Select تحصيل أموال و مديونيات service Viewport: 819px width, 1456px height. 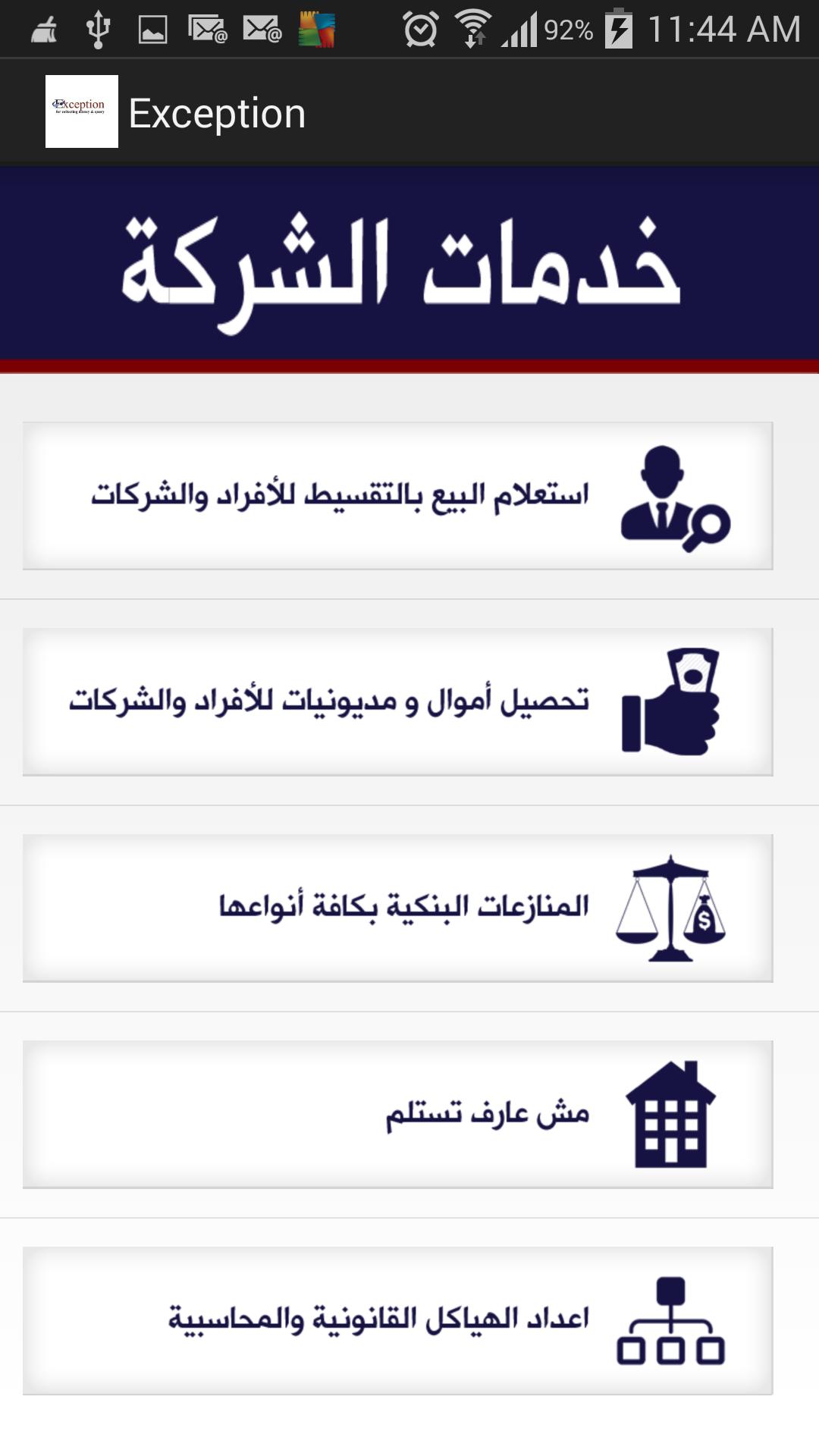pyautogui.click(x=397, y=702)
